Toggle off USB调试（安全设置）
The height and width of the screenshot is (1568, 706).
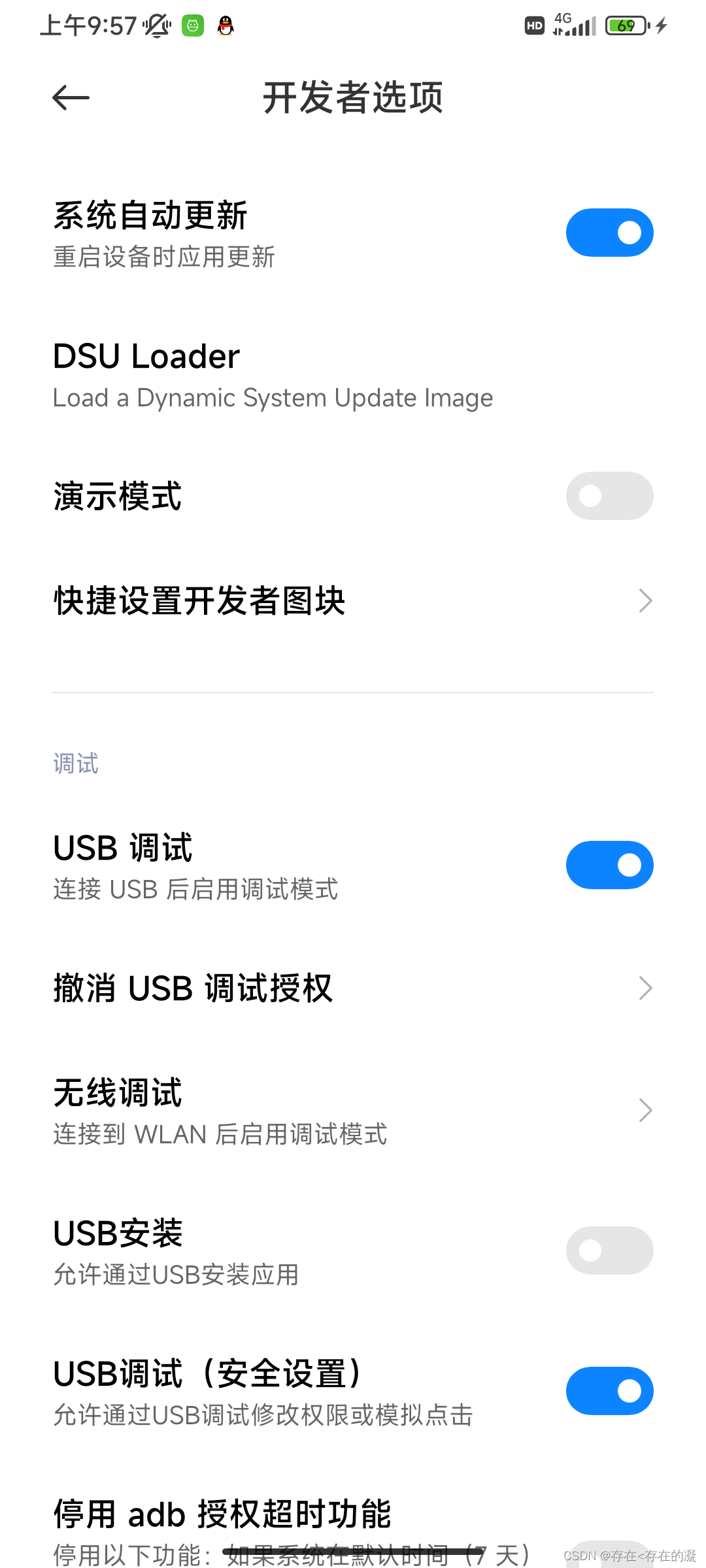tap(609, 1391)
